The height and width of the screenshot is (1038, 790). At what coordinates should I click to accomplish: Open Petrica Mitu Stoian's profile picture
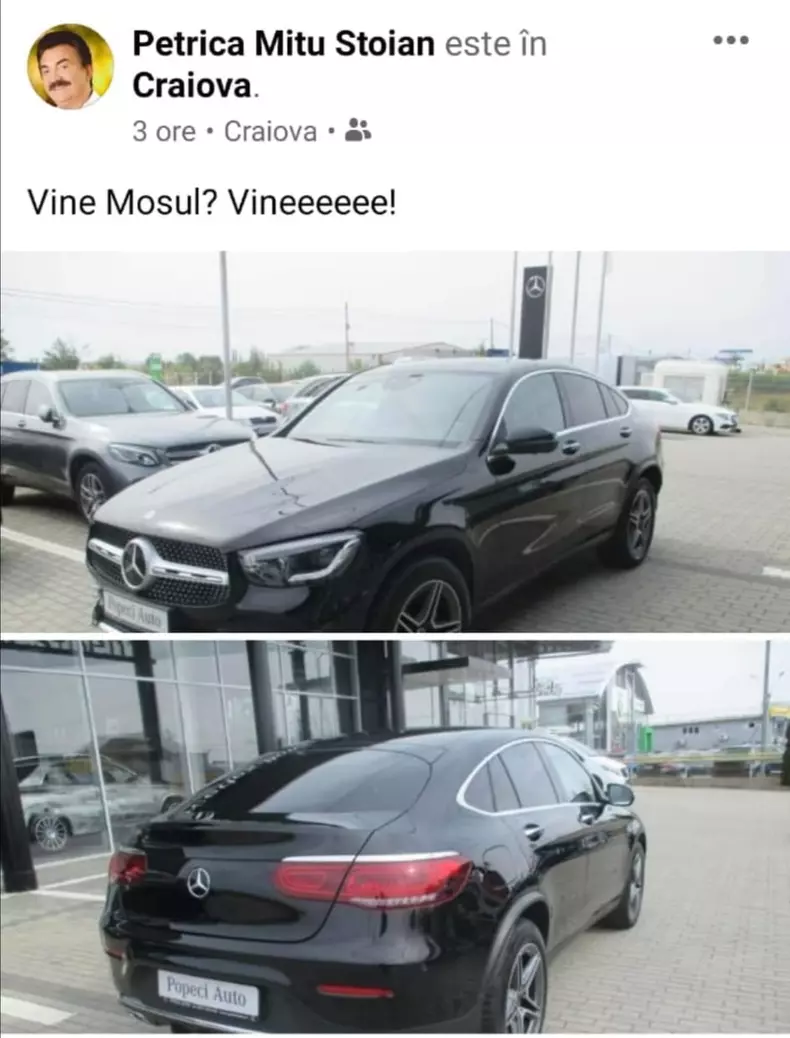(x=70, y=66)
